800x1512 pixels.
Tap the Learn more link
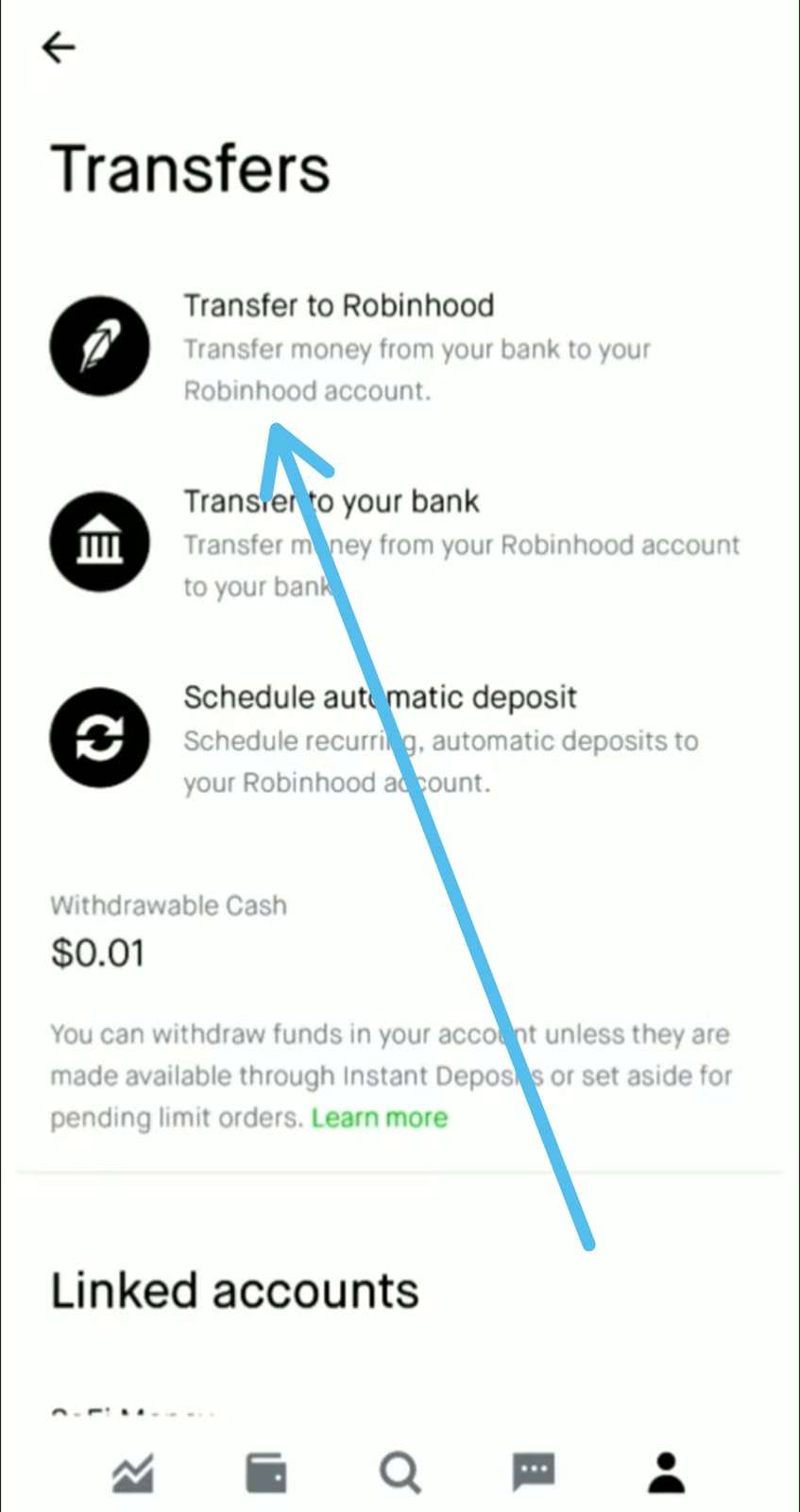pyautogui.click(x=379, y=1117)
